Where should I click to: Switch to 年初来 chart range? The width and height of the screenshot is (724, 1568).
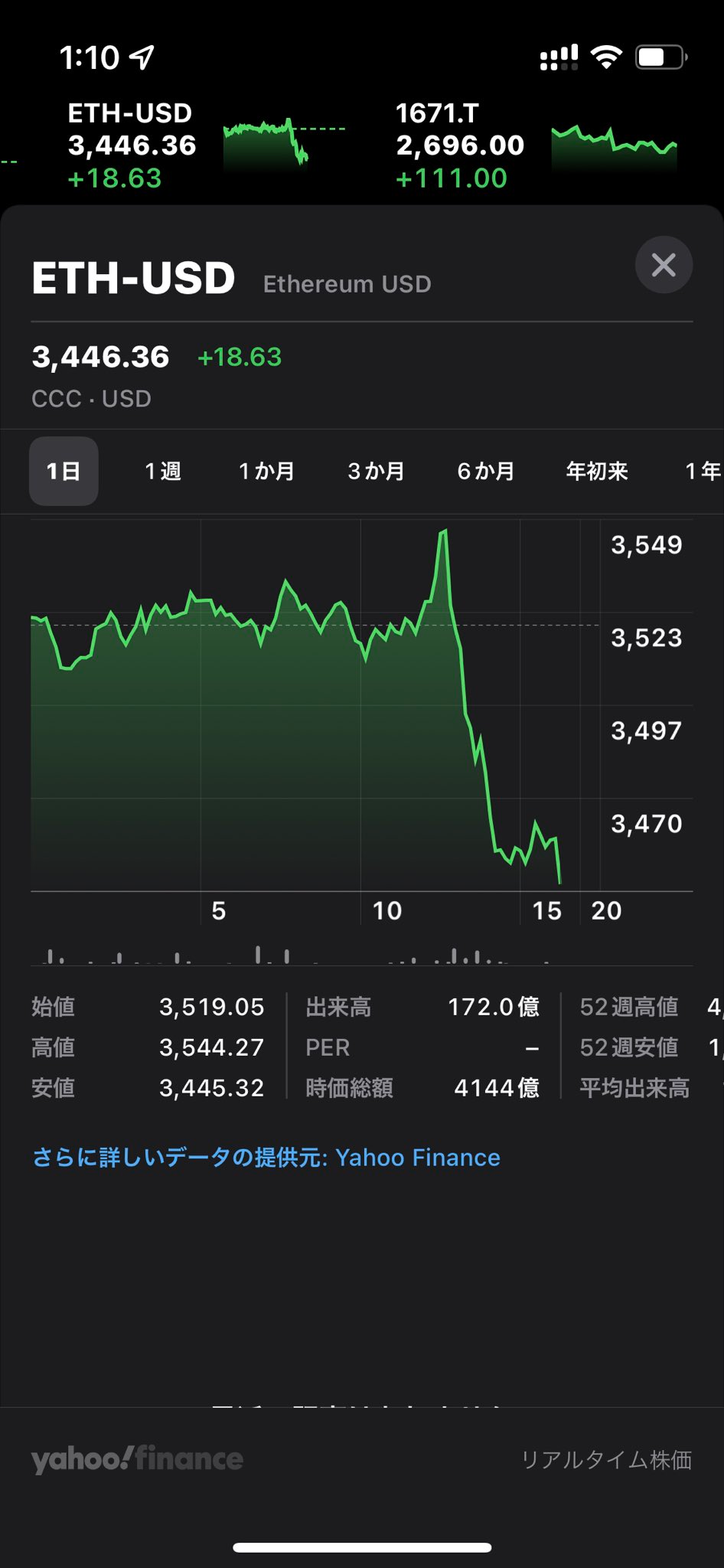pos(597,471)
